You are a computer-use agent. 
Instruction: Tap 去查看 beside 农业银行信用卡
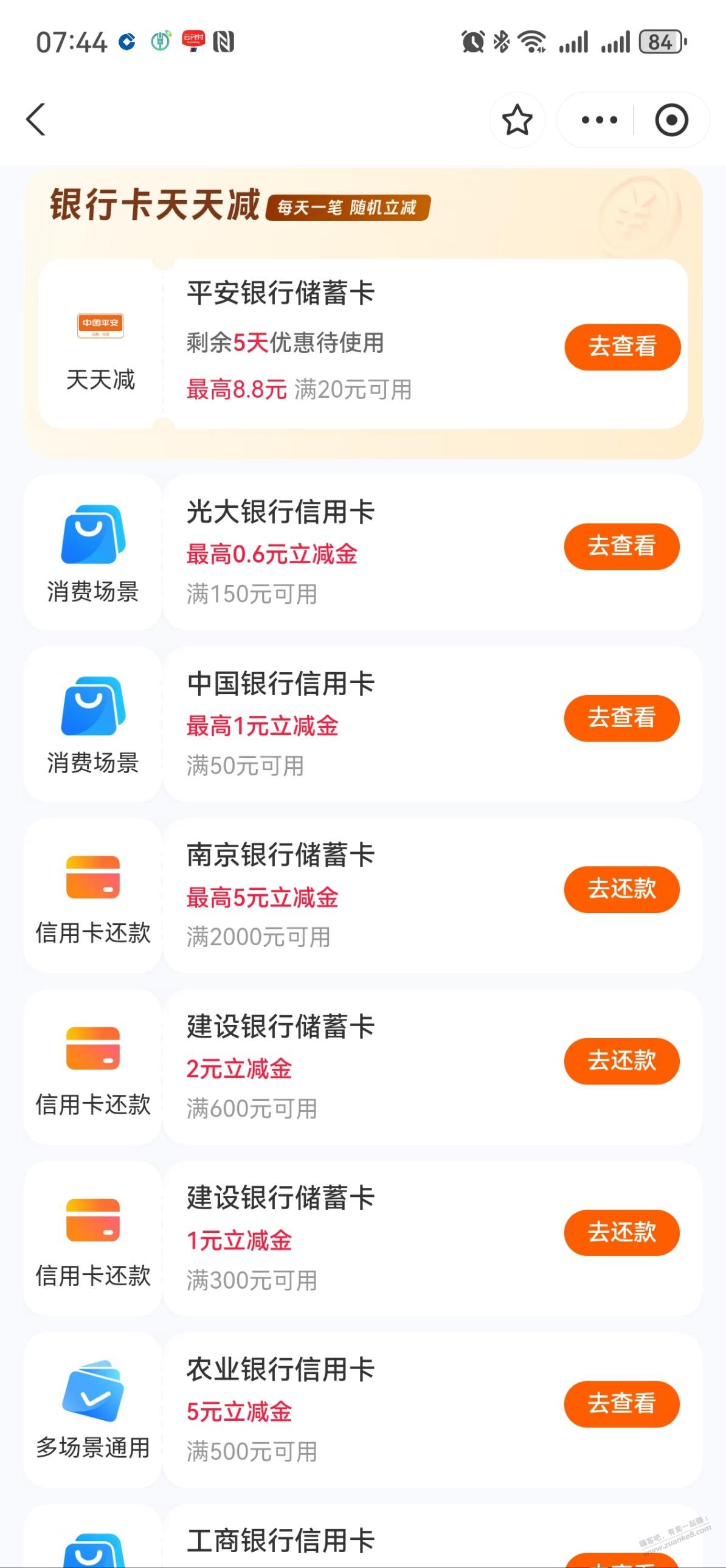click(622, 1405)
